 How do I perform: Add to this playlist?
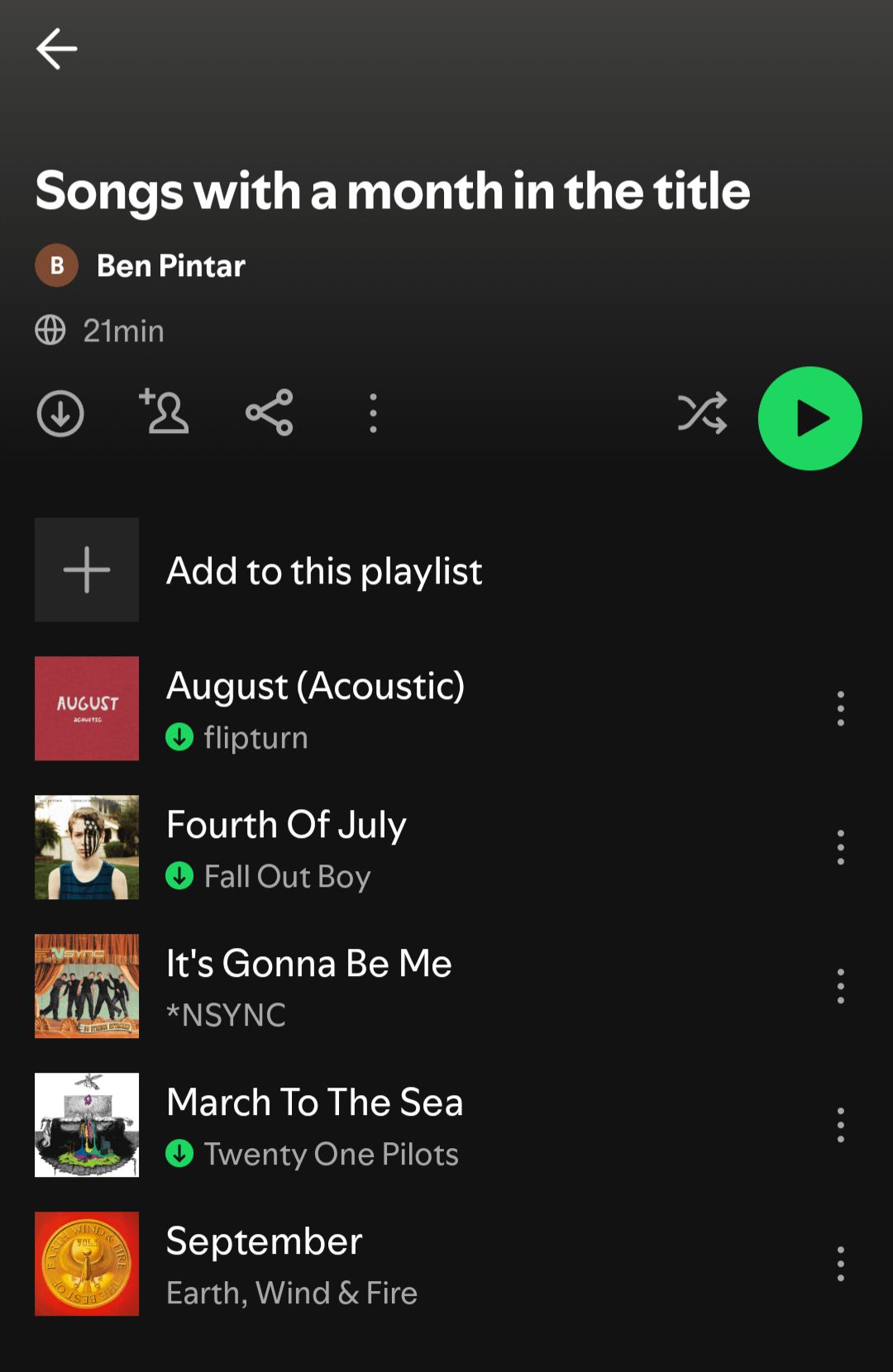pyautogui.click(x=324, y=570)
